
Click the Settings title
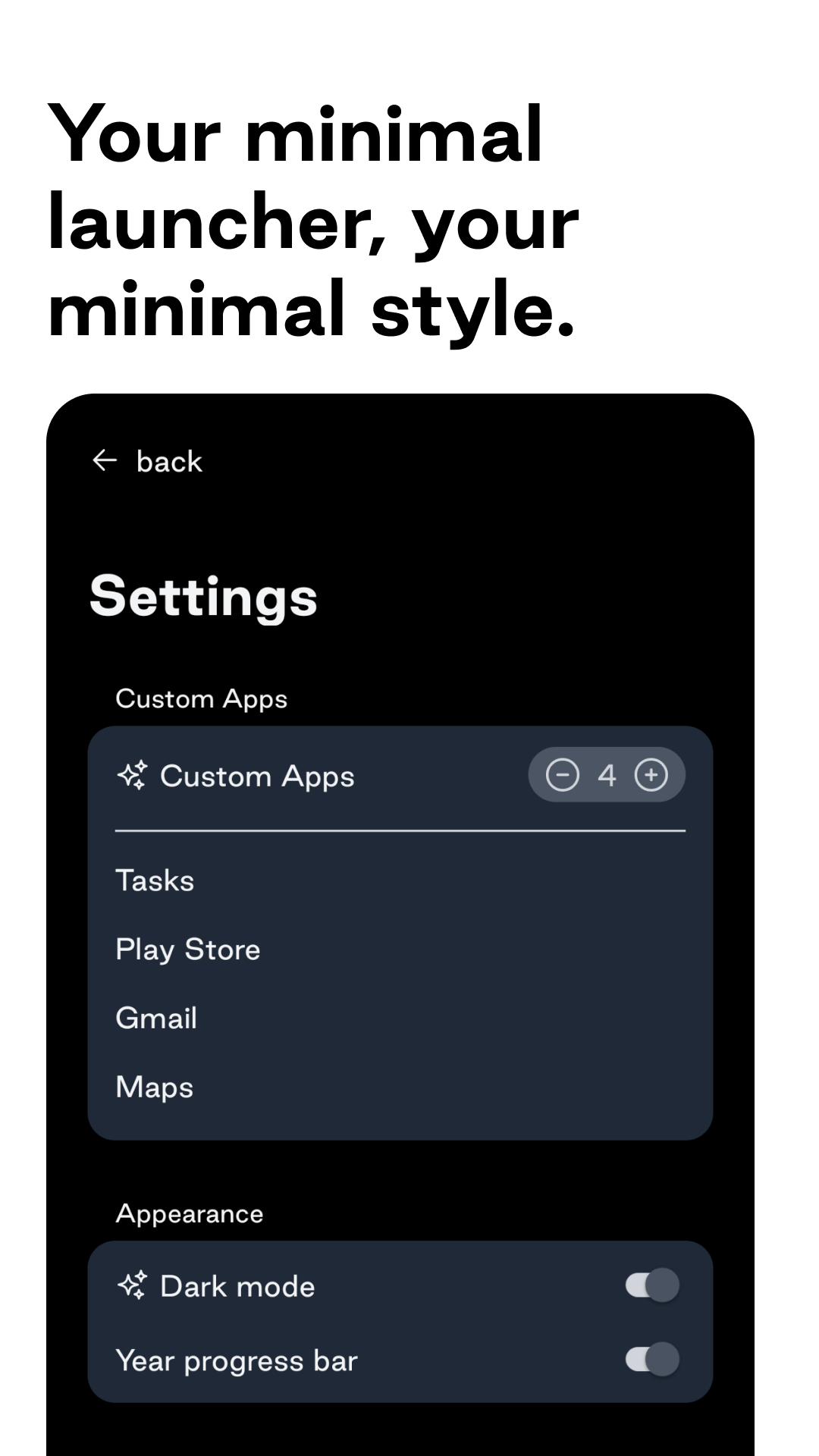[x=202, y=596]
